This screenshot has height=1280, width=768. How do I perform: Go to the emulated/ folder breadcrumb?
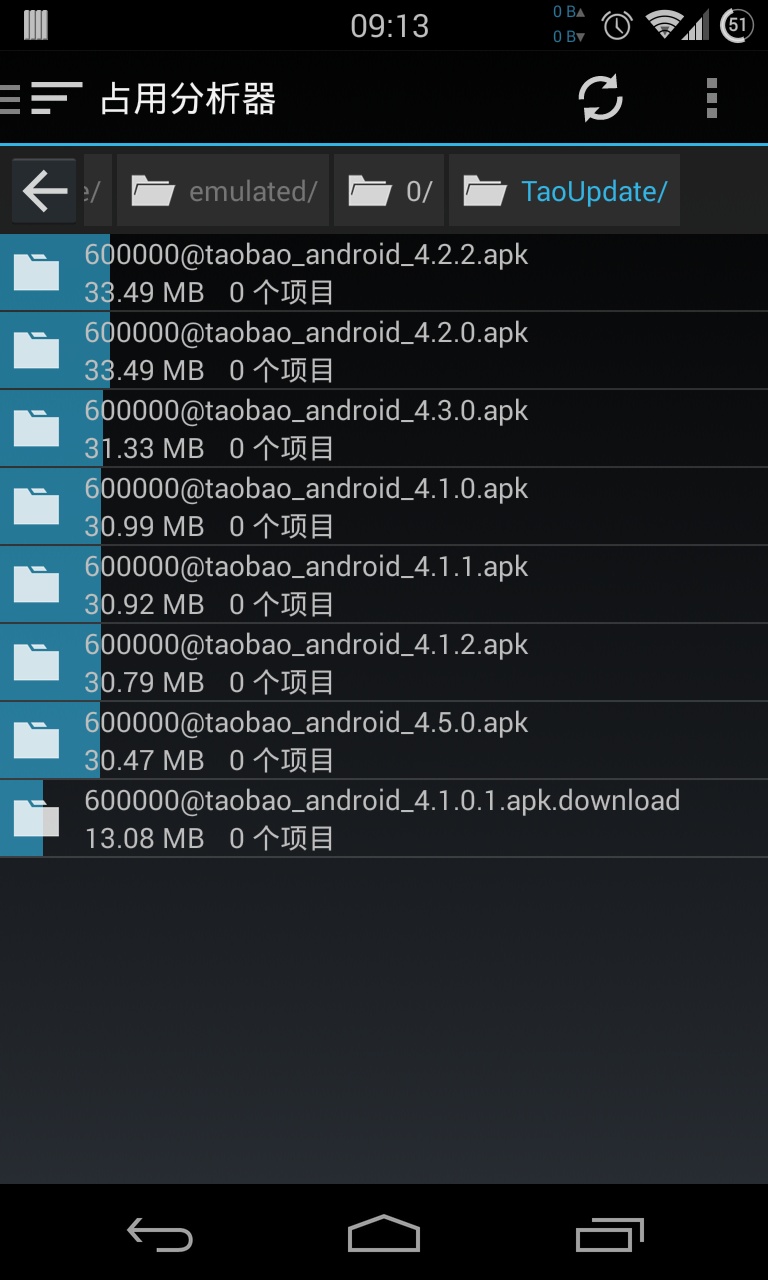223,191
